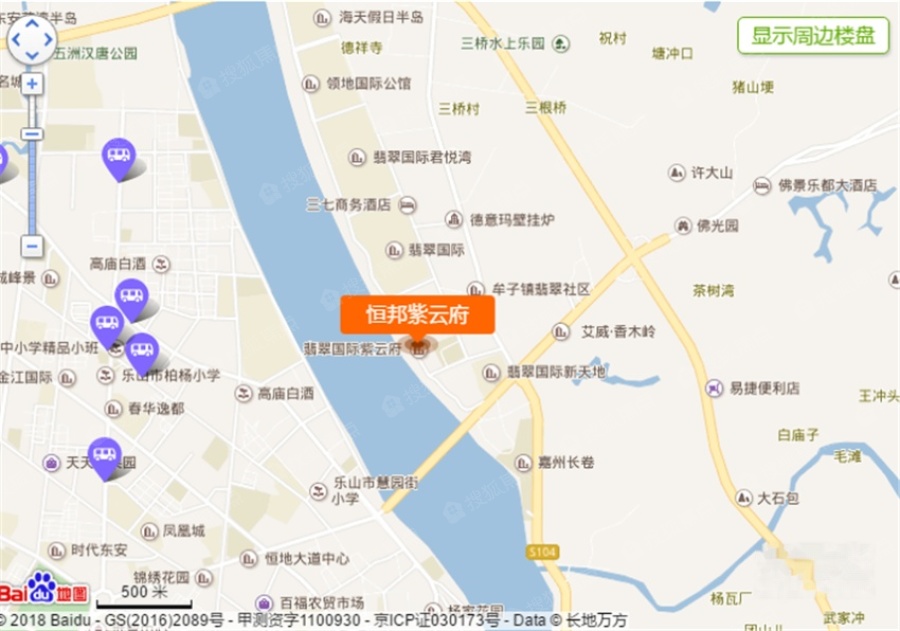Pan the map right with the arrow
The width and height of the screenshot is (900, 631).
47,39
